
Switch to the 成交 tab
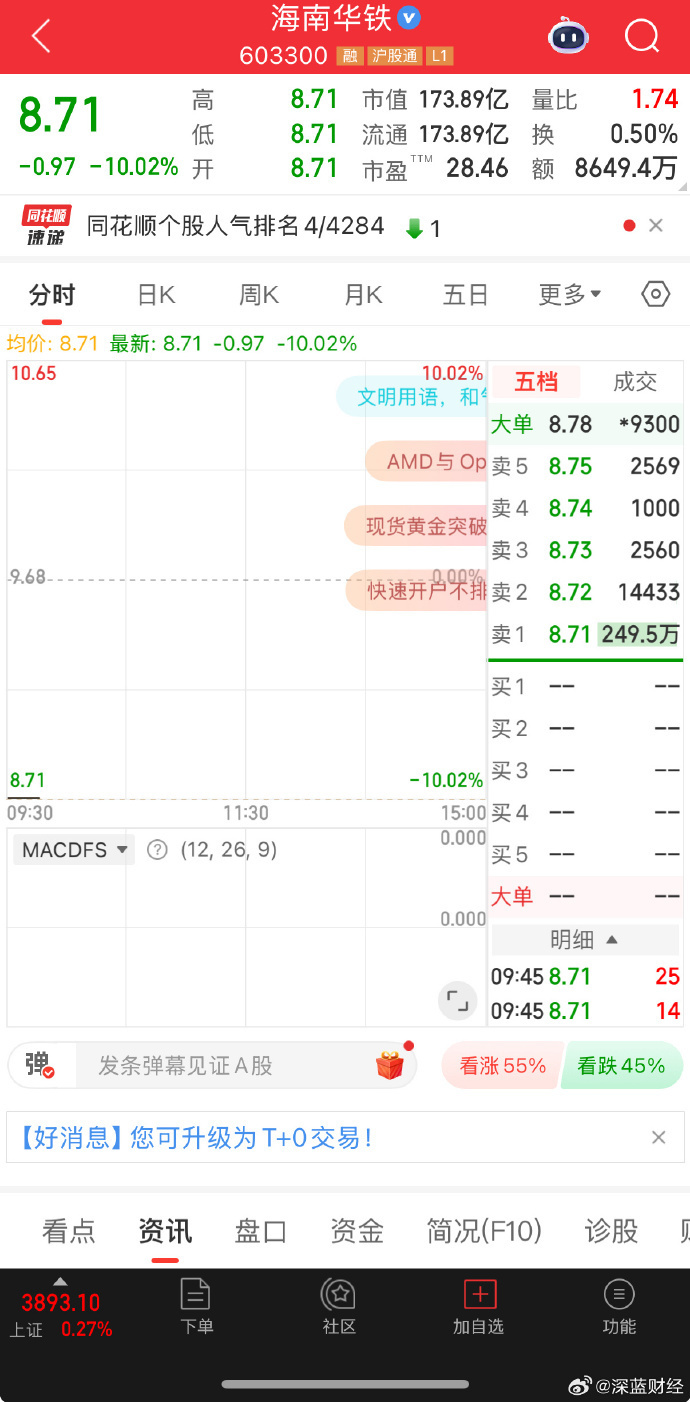coord(634,381)
